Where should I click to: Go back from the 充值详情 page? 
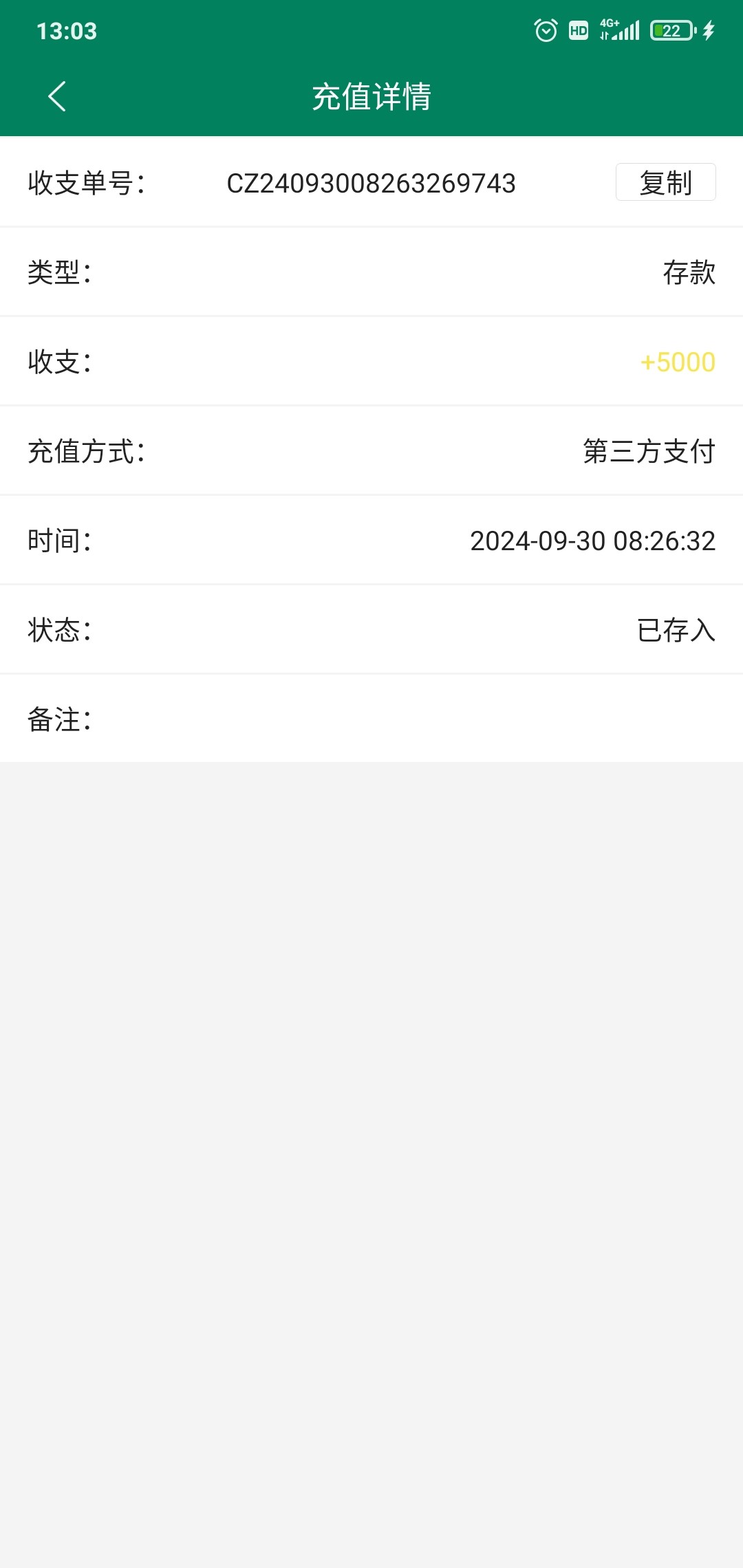tap(57, 96)
